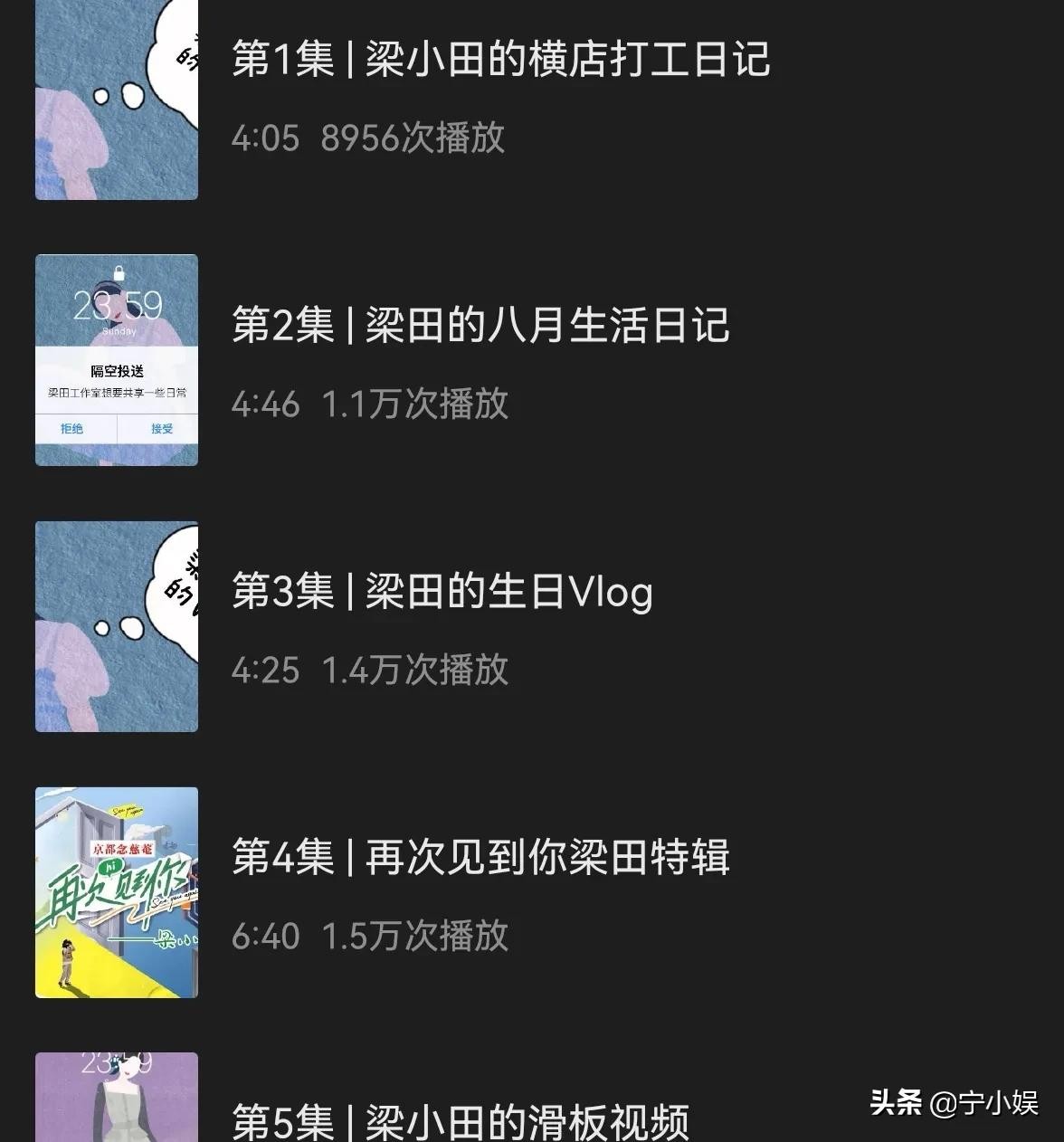Open episode 1 梁小田的横店打工日记
The image size is (1064, 1142).
point(499,60)
